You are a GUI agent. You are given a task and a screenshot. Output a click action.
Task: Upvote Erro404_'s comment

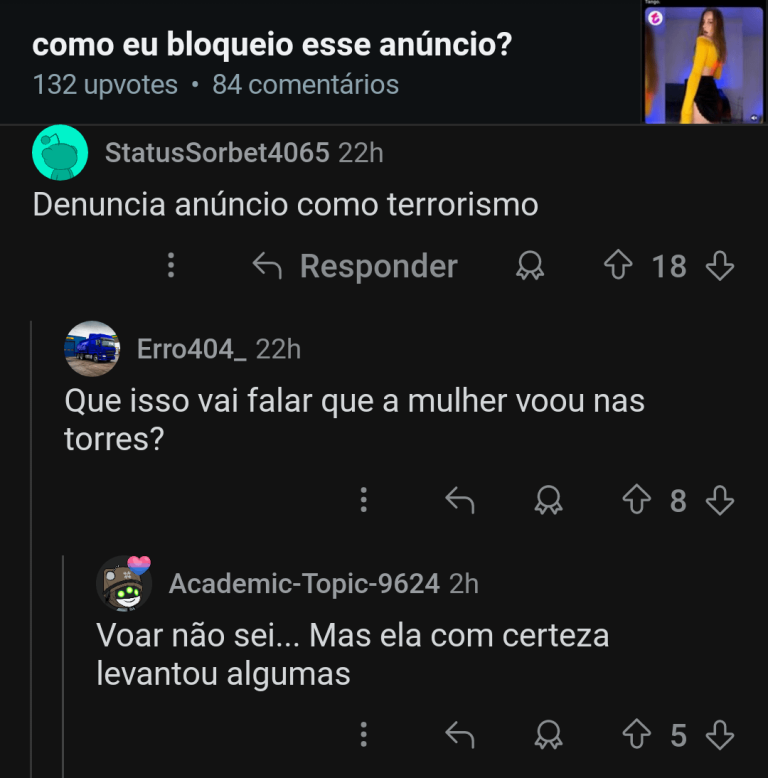coord(637,500)
